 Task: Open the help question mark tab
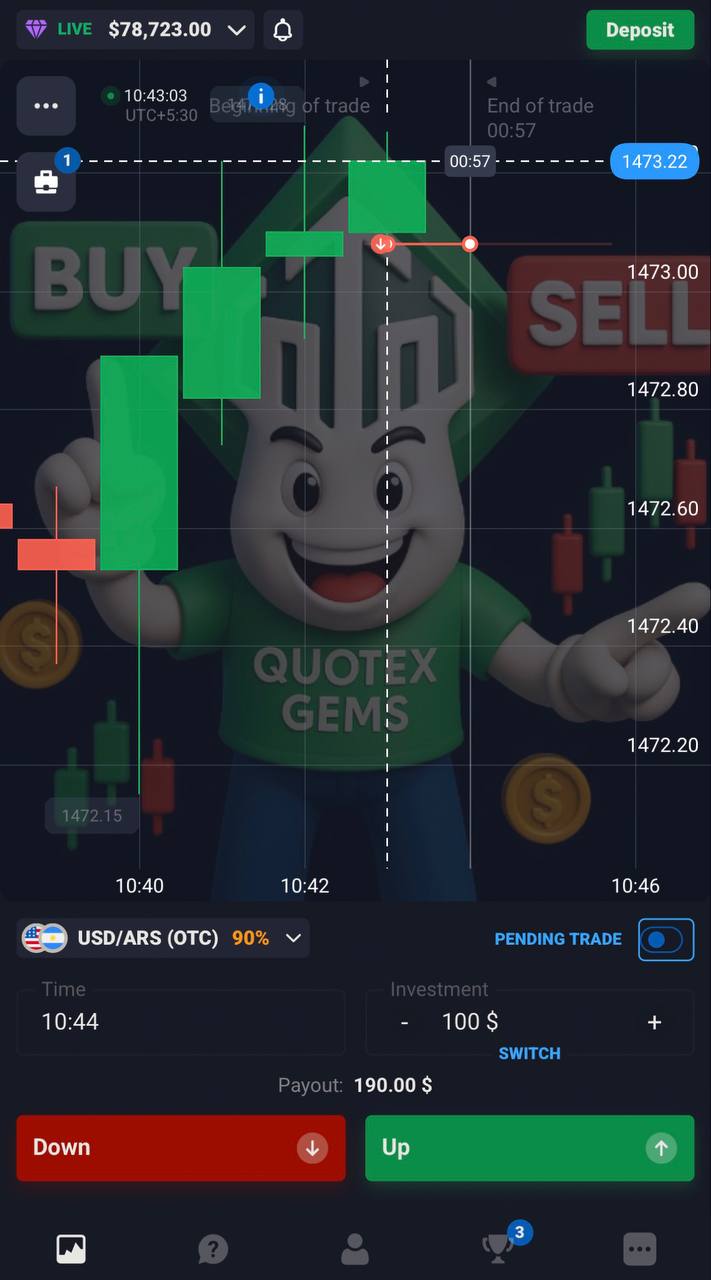tap(213, 1248)
